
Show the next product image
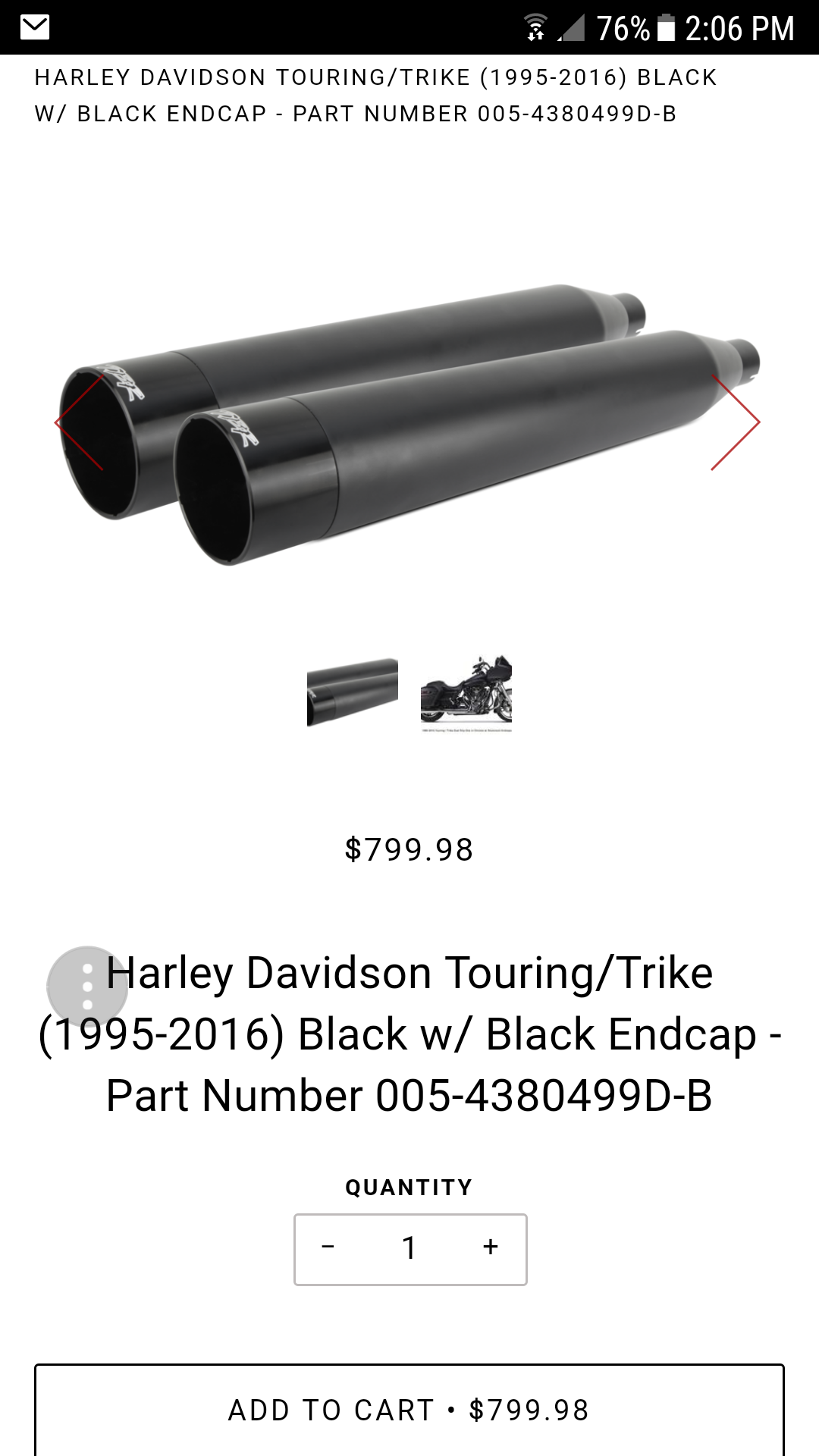tap(735, 423)
